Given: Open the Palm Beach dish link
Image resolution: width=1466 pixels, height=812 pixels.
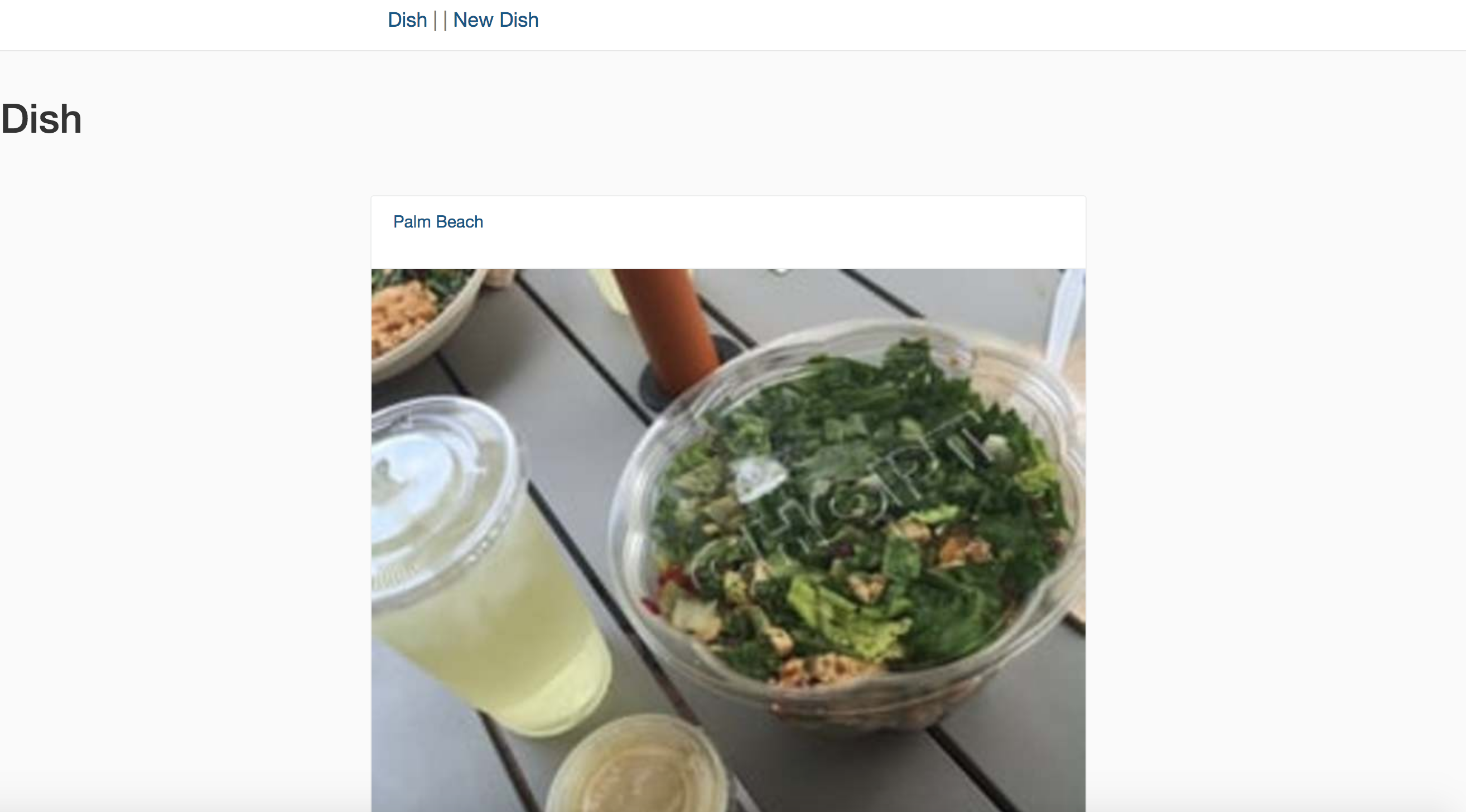Looking at the screenshot, I should (438, 222).
